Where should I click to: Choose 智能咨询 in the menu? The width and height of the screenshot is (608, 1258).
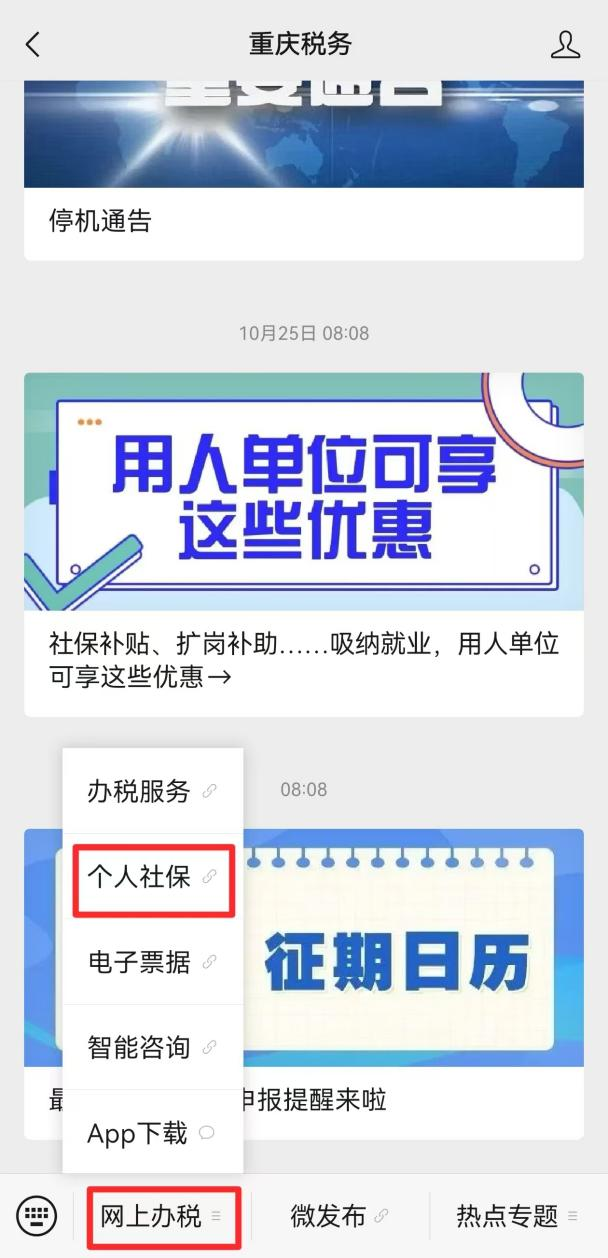(x=152, y=1048)
